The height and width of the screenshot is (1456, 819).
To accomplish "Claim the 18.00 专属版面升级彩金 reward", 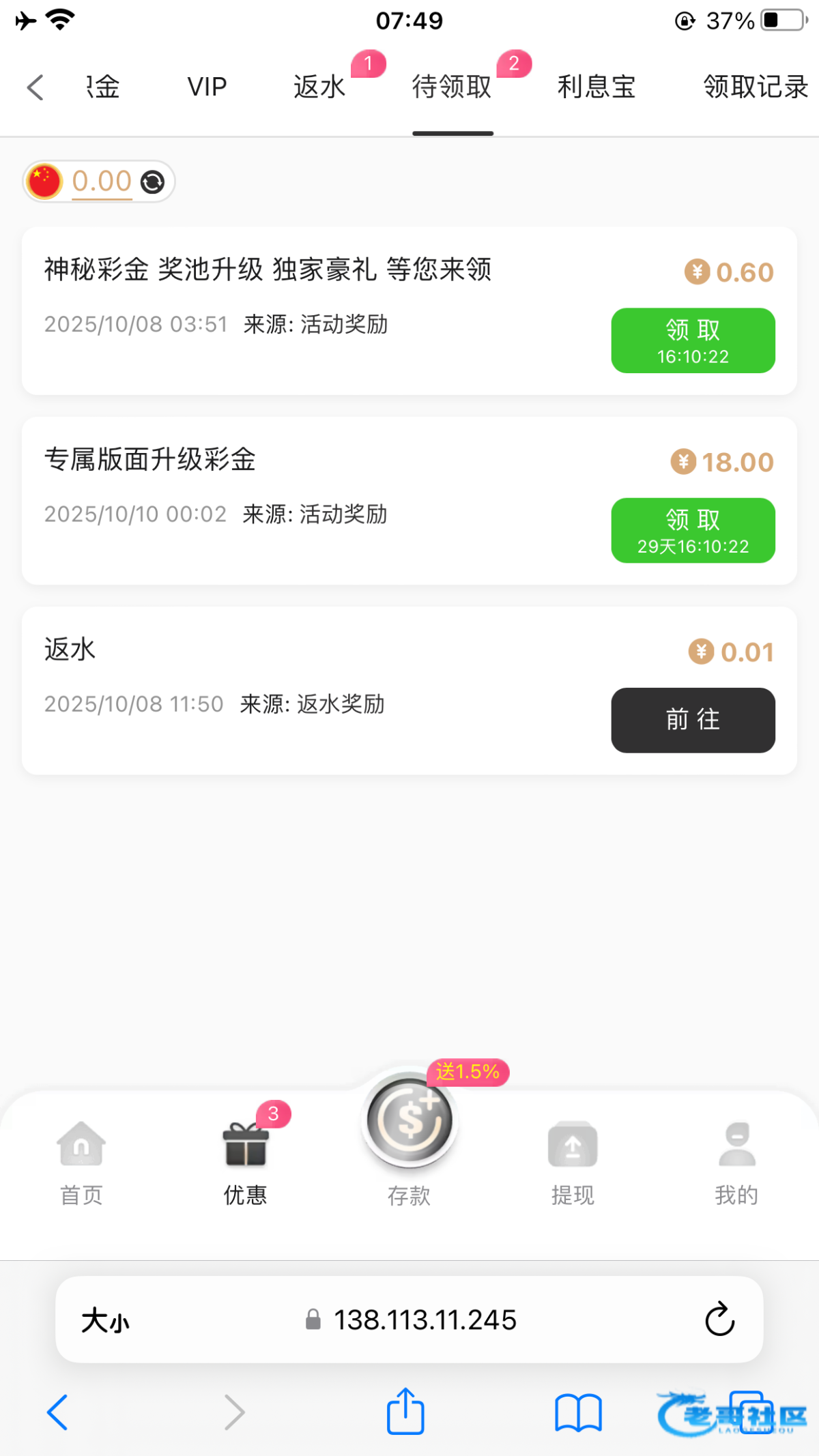I will coord(693,530).
